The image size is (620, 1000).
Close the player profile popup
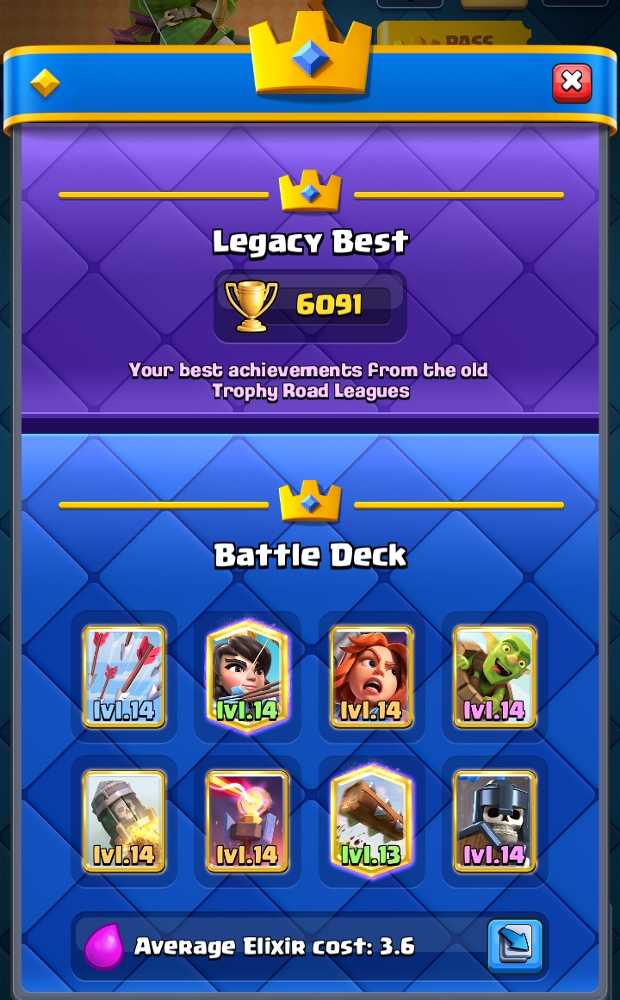pos(572,83)
